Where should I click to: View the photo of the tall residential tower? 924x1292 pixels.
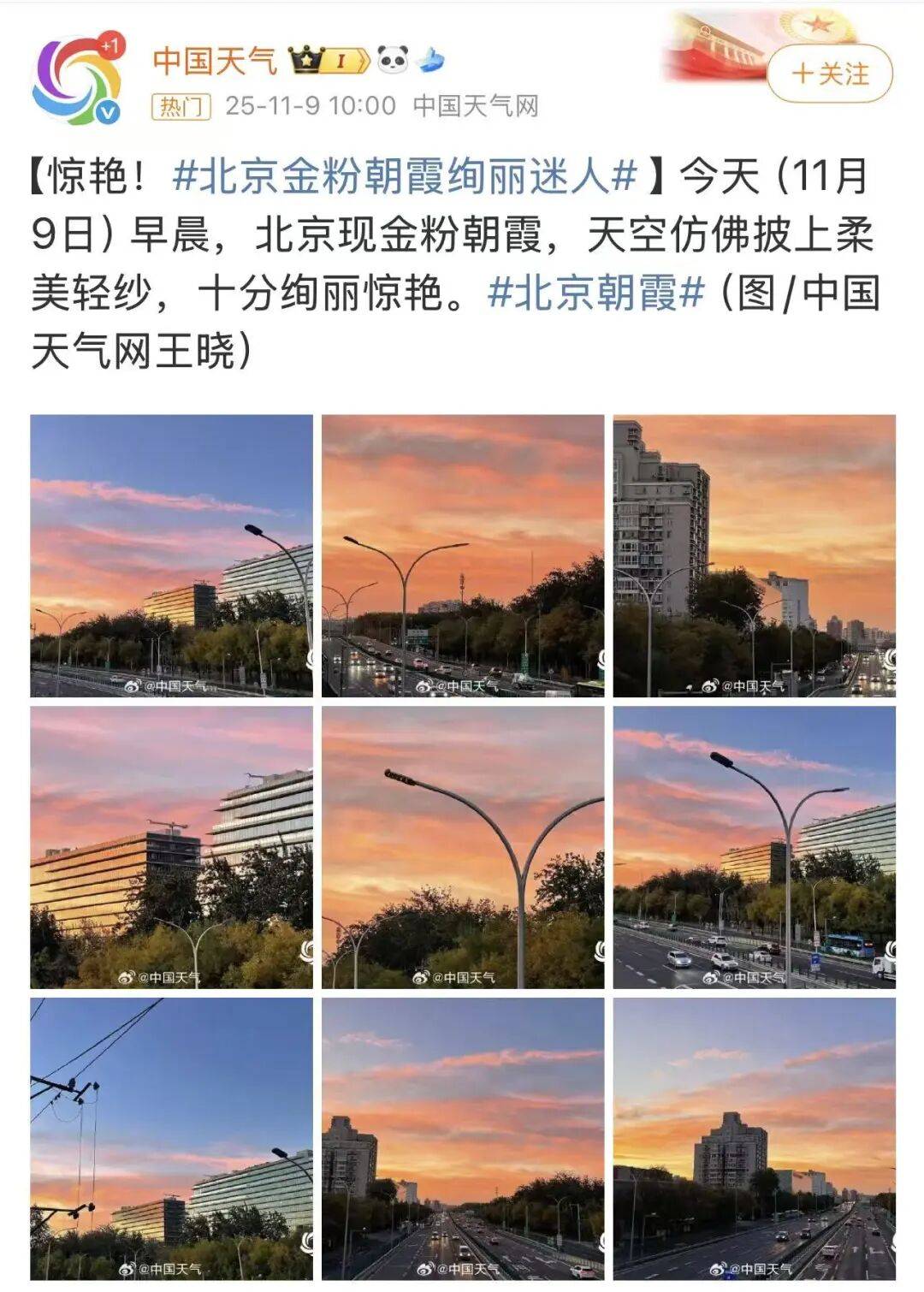754,555
